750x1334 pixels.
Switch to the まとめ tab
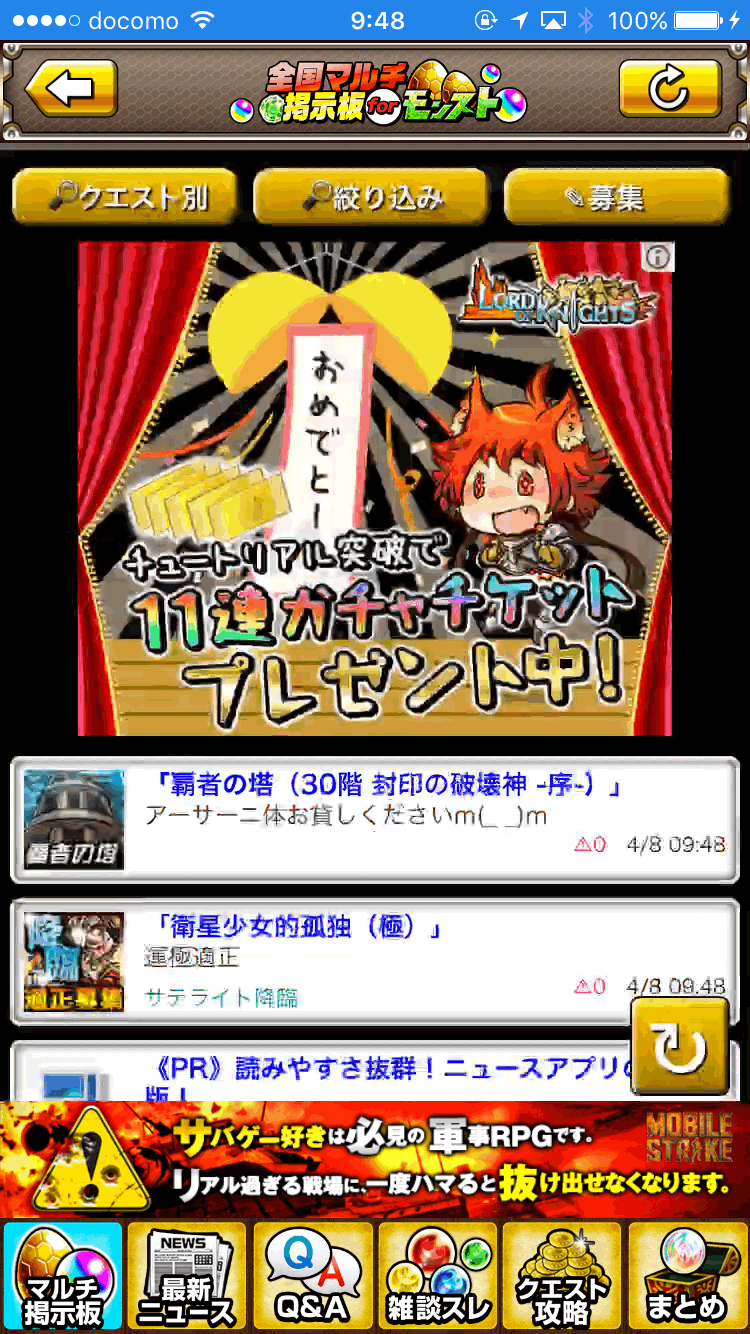tap(687, 1276)
